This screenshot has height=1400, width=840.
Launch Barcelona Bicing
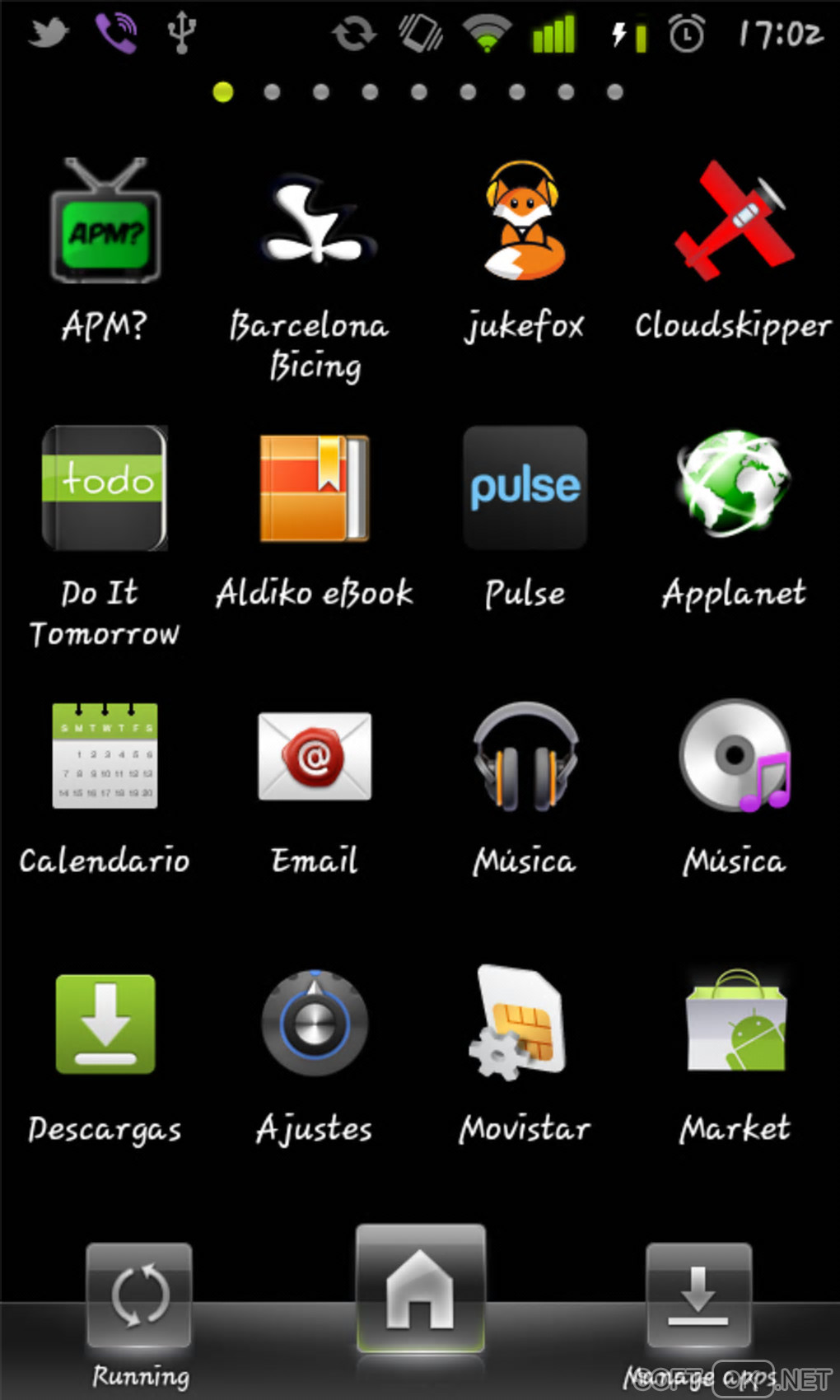[x=314, y=222]
